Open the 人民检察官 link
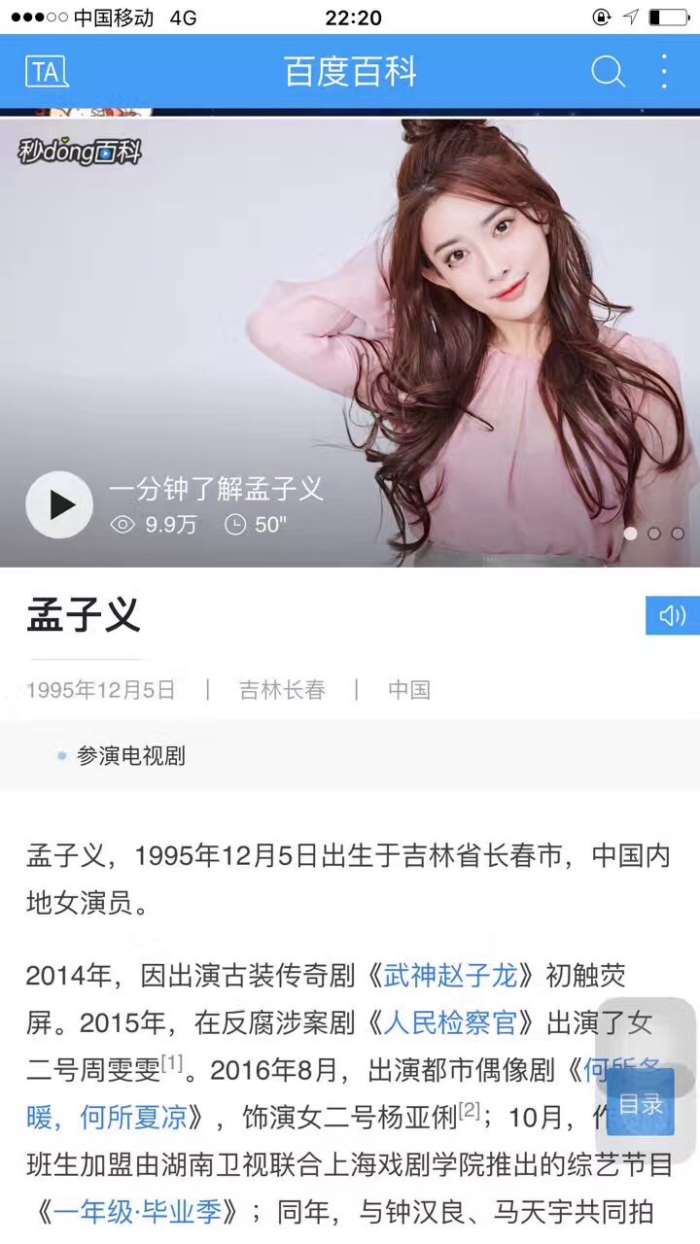The image size is (700, 1244). 450,1023
